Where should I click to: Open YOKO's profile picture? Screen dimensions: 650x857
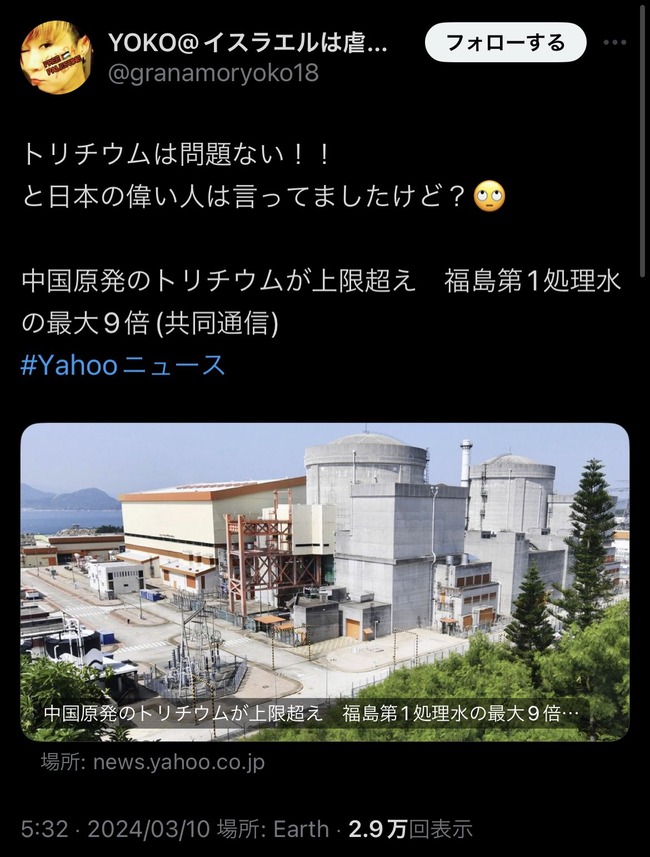[x=57, y=57]
